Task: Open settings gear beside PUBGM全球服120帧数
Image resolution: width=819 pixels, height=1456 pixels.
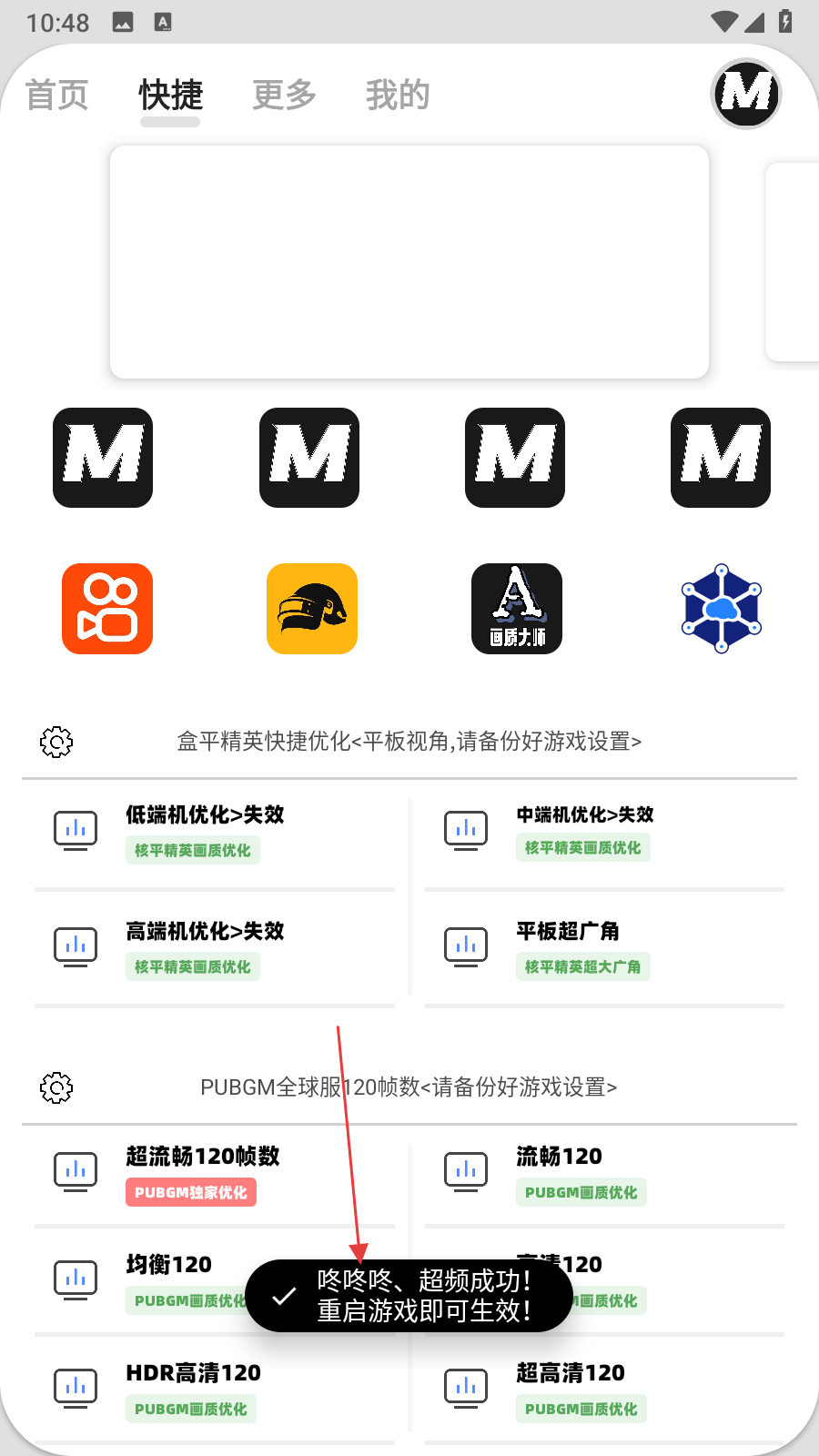Action: tap(56, 1087)
